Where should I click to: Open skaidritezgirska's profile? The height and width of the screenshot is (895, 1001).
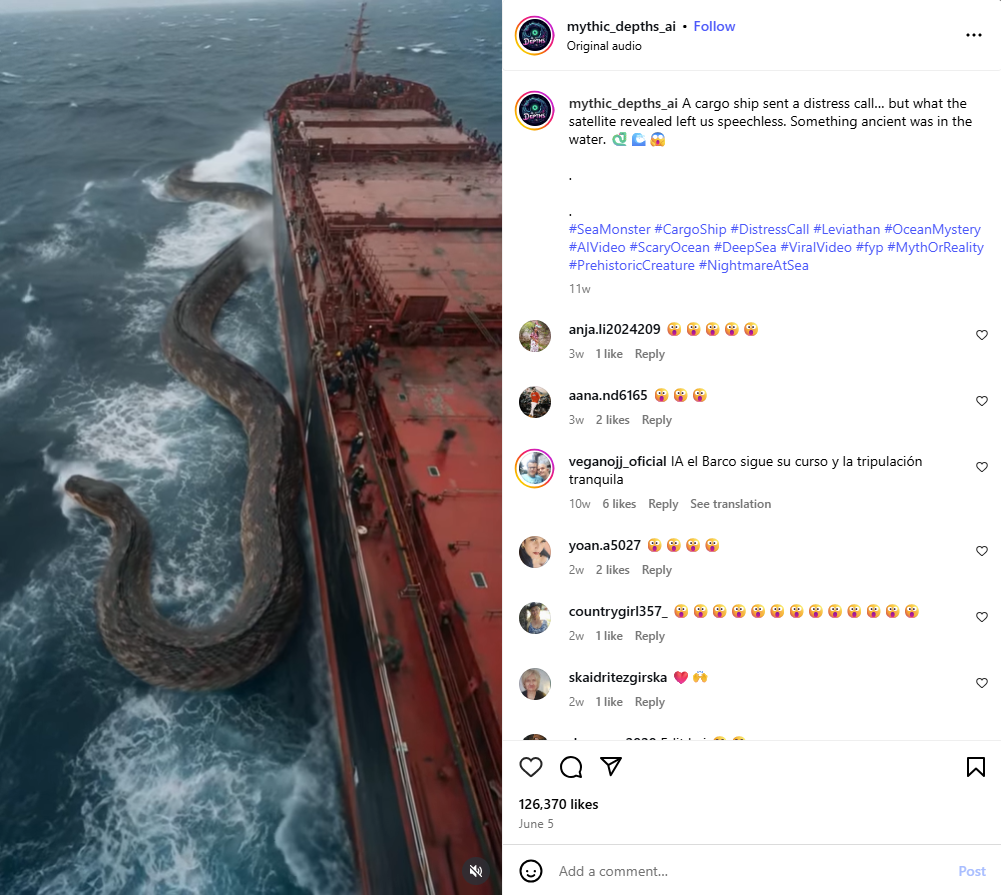click(x=617, y=678)
